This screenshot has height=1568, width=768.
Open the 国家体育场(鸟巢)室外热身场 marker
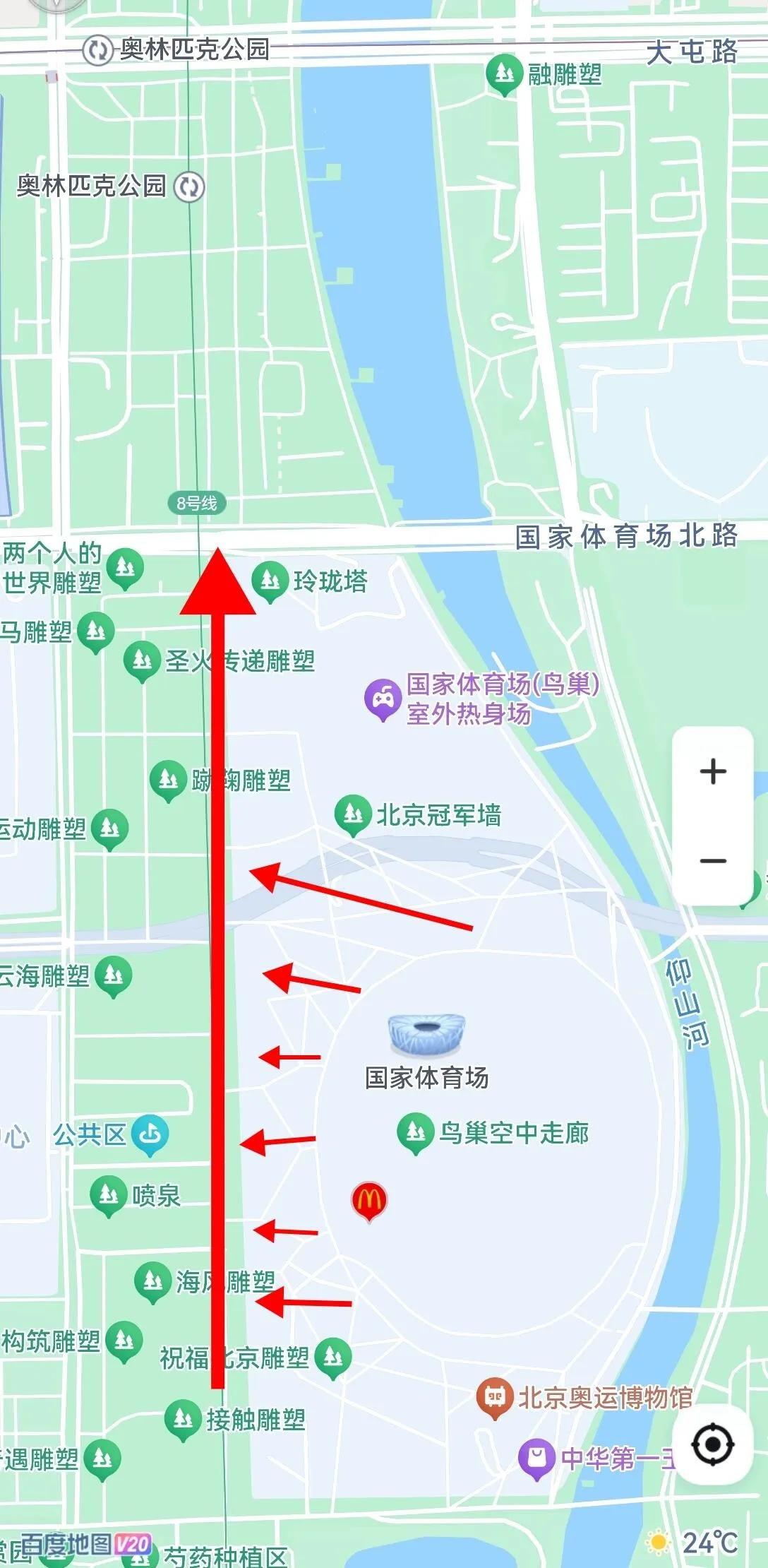(x=383, y=699)
